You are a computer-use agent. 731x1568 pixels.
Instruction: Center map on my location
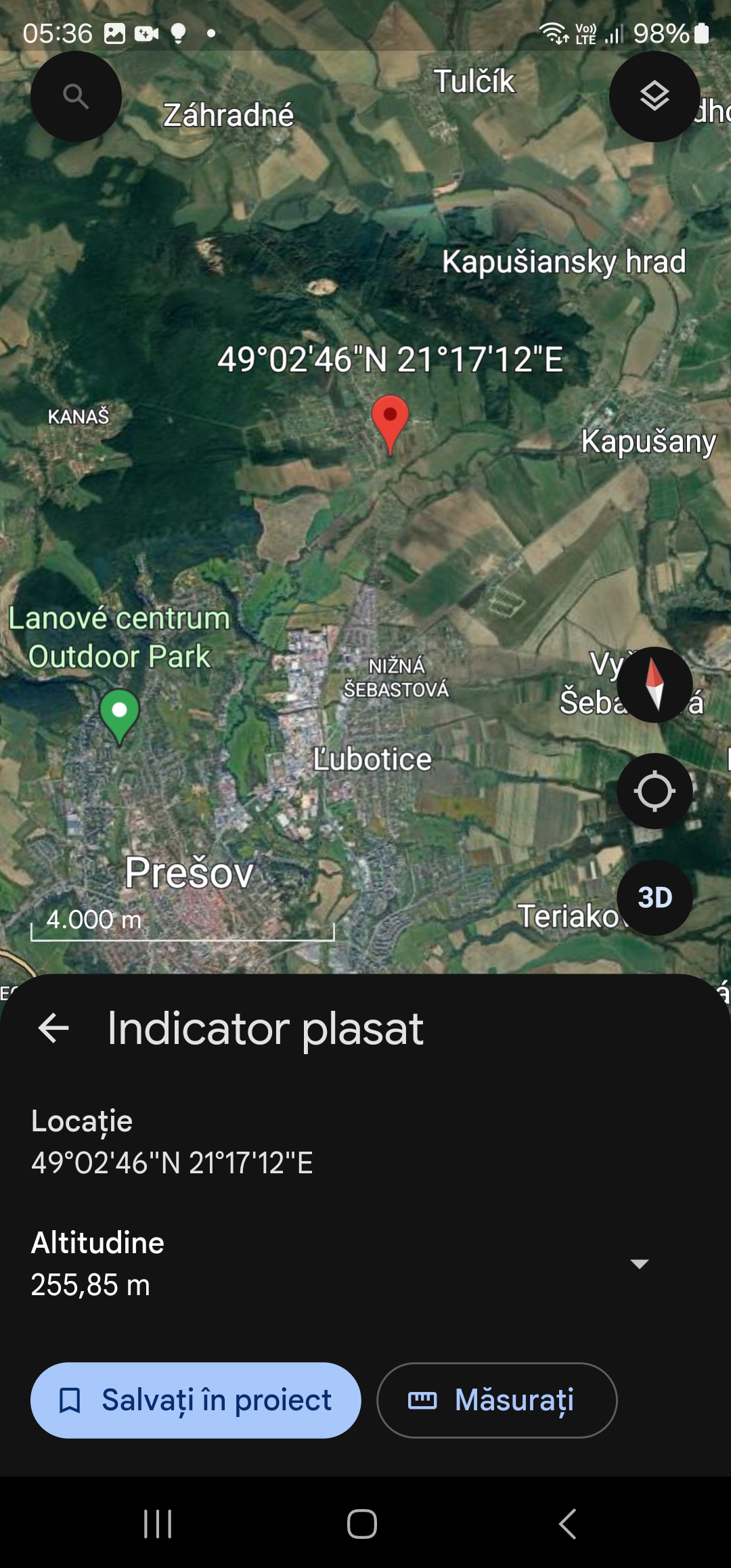click(655, 791)
